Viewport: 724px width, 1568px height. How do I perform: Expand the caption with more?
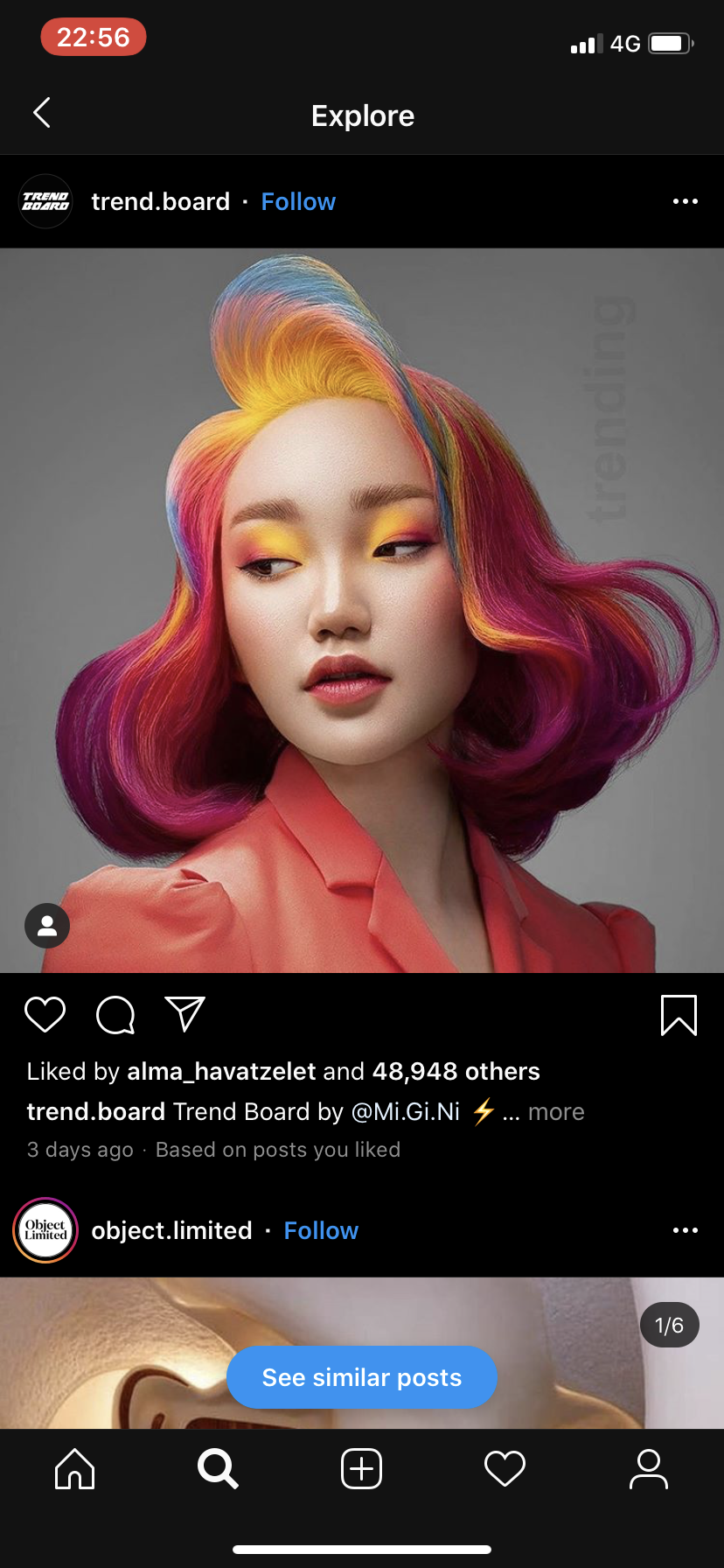coord(556,1111)
